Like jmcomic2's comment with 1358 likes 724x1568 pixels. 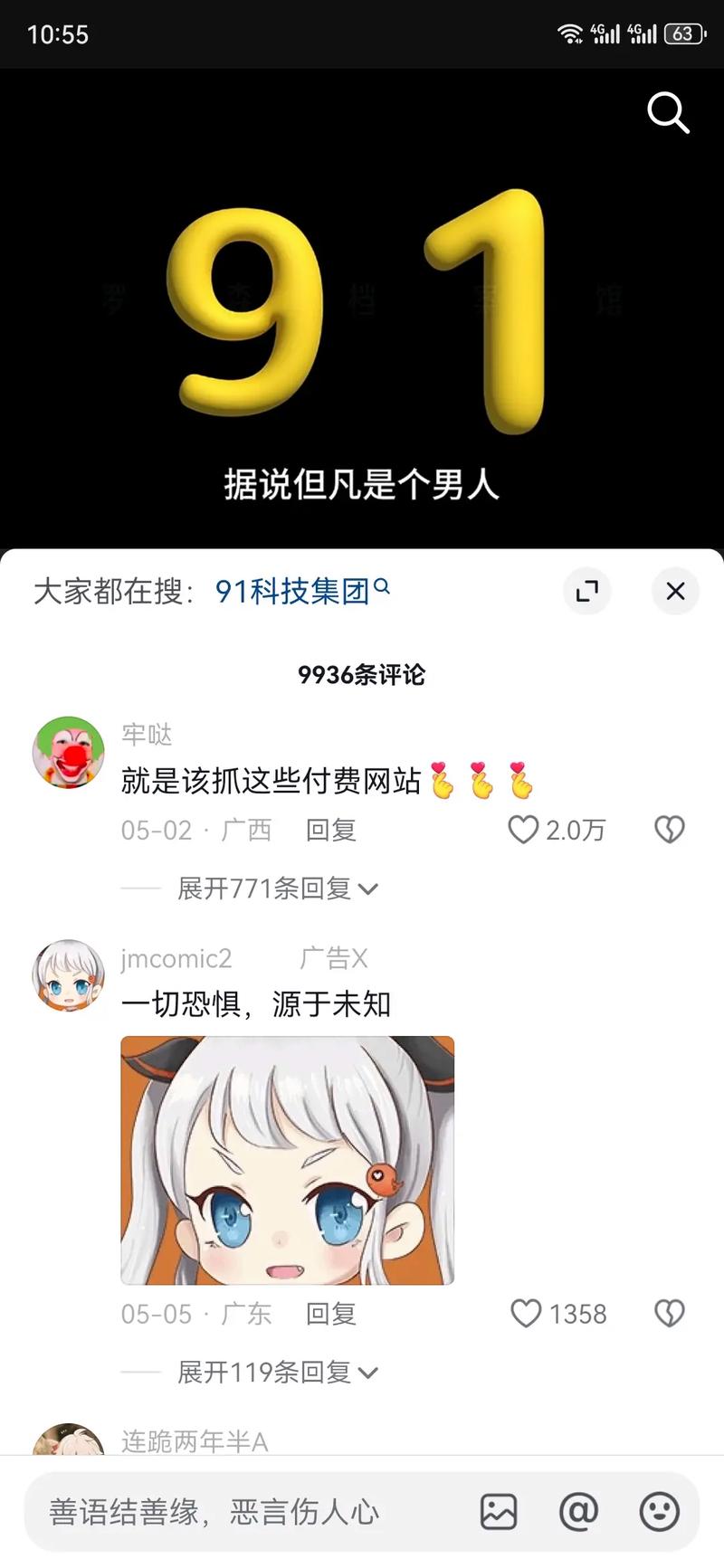[526, 1314]
